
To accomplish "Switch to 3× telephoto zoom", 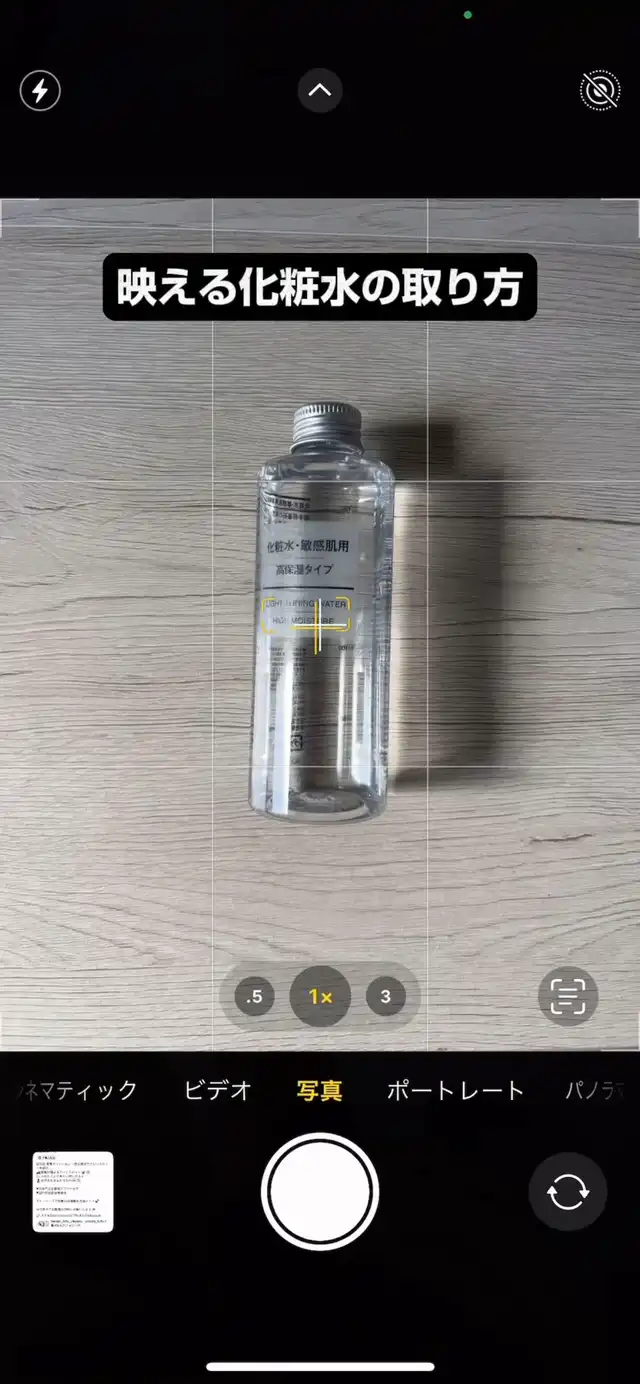I will (385, 996).
